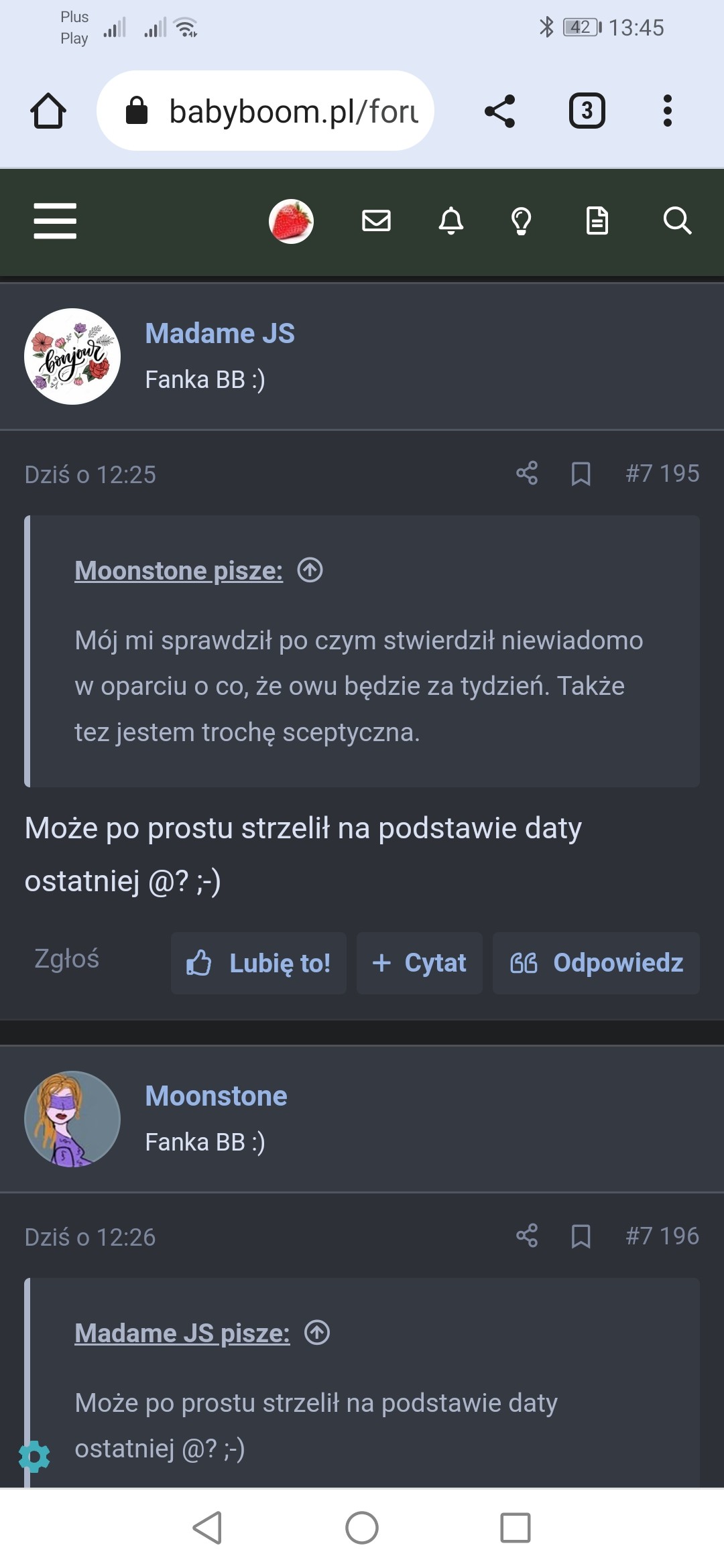Like Madame JS's post with Lubię to!
Image resolution: width=724 pixels, height=1568 pixels.
[259, 963]
